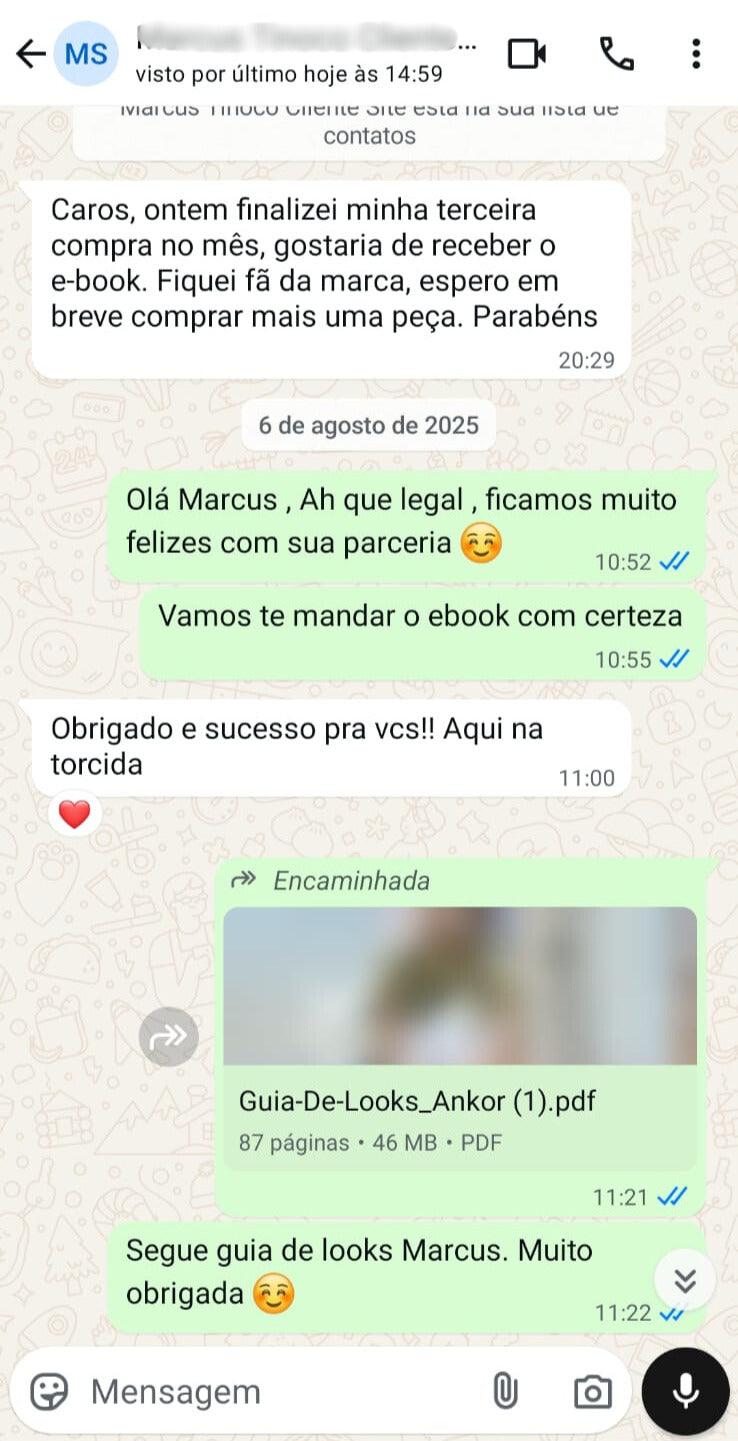Image resolution: width=738 pixels, height=1441 pixels.
Task: Attach a file with the paperclip
Action: point(505,1391)
